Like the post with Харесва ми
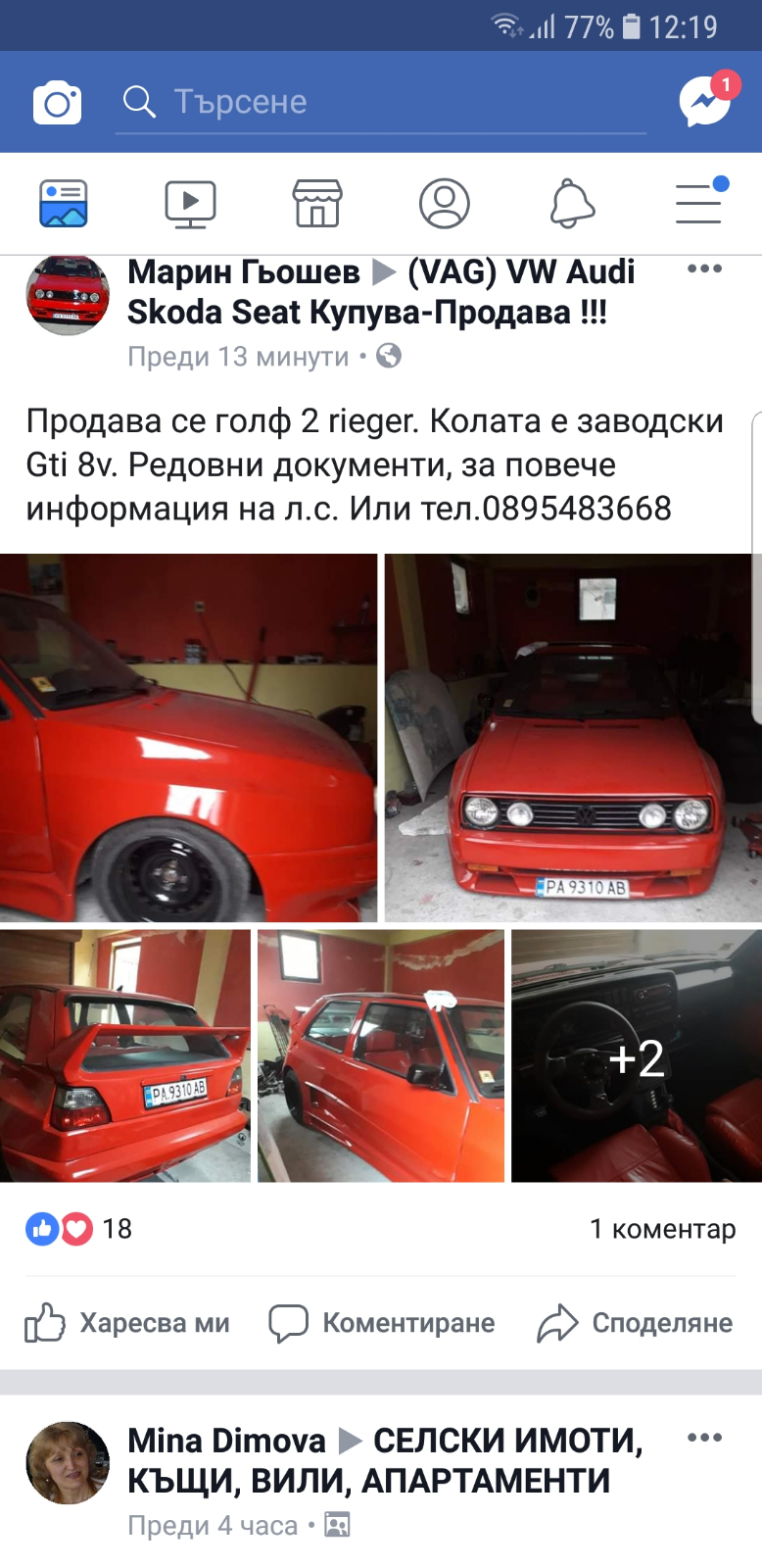 tap(127, 1323)
